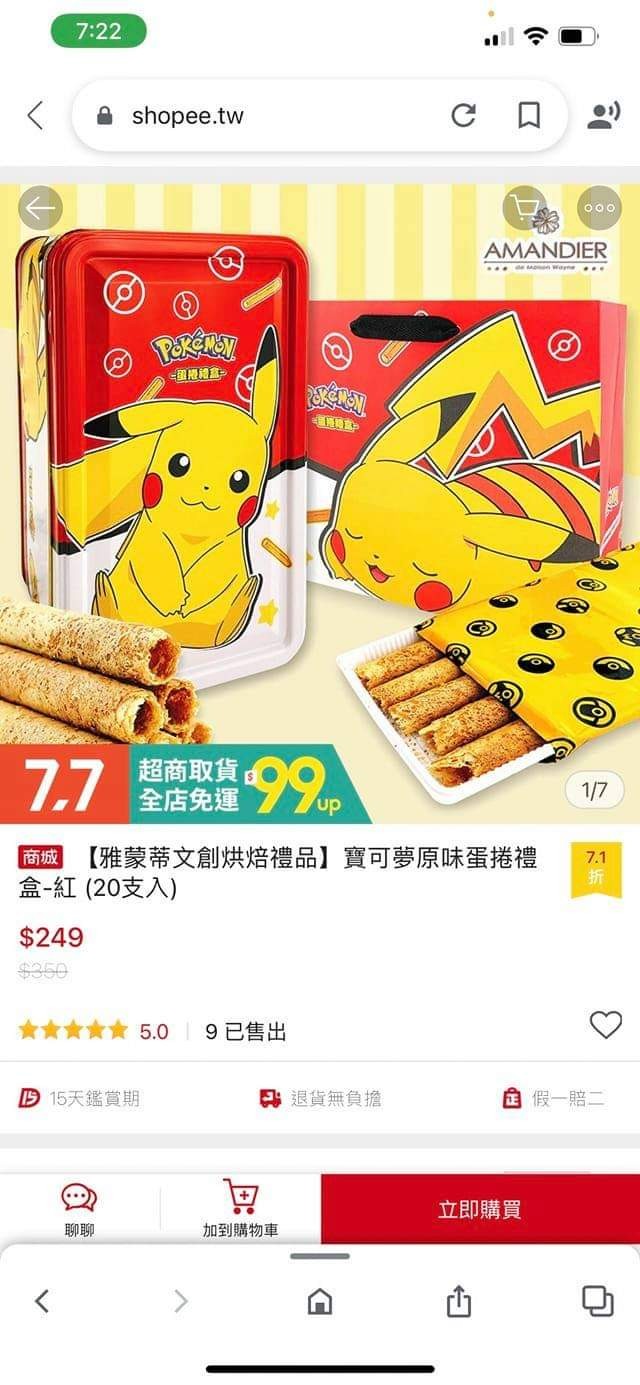Go to the browser home page
Viewport: 640px width, 1385px height.
(x=320, y=1301)
